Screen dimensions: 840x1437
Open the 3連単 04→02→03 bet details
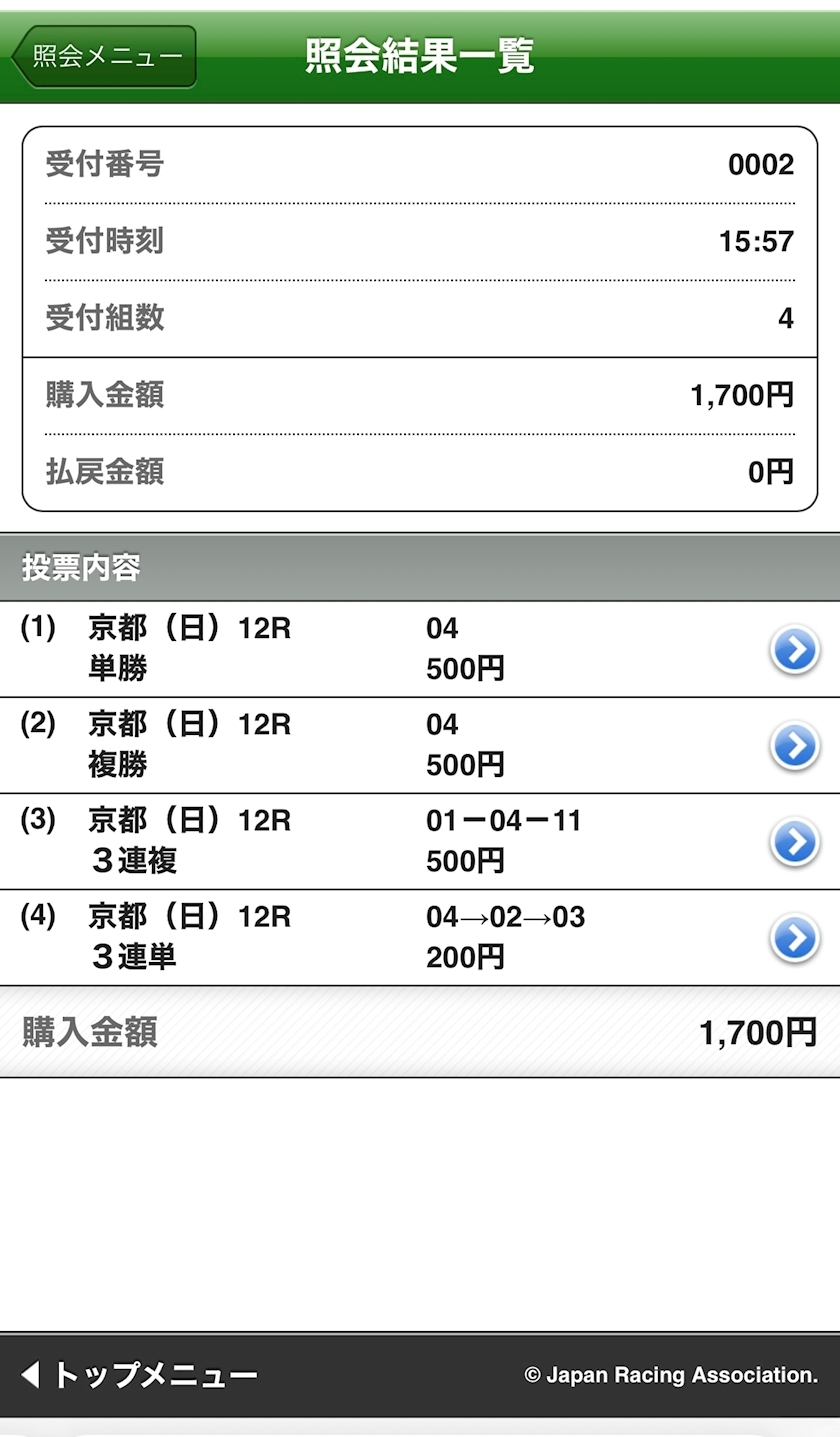pyautogui.click(x=795, y=938)
